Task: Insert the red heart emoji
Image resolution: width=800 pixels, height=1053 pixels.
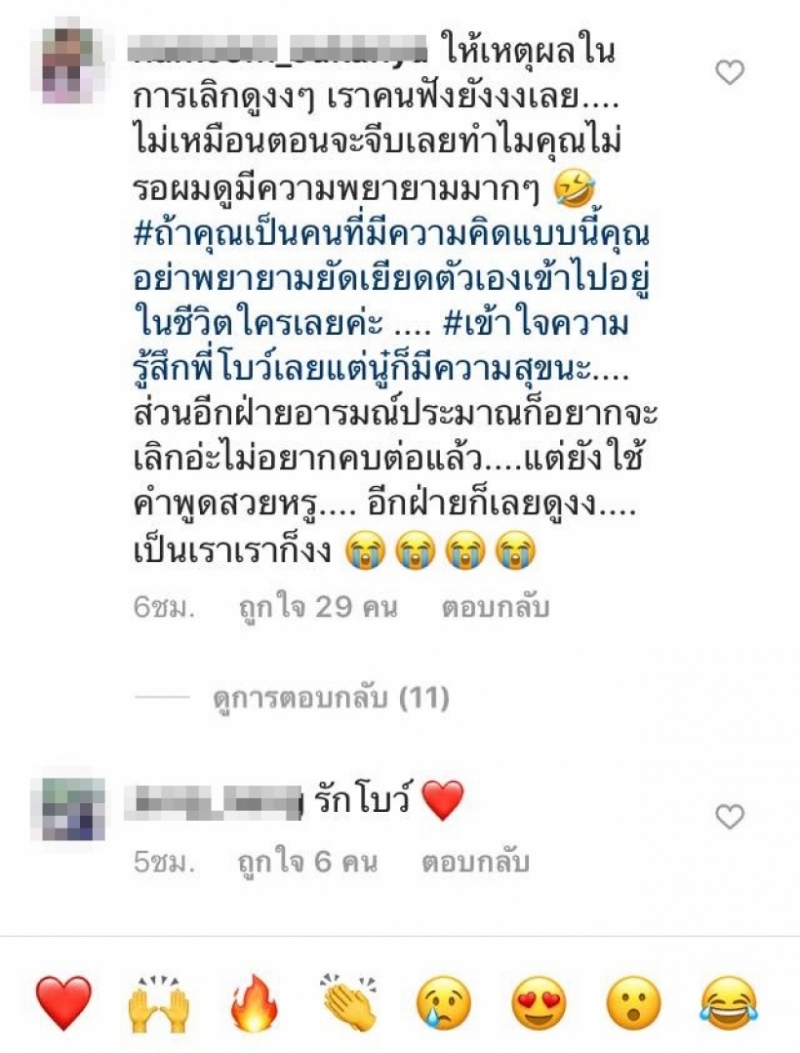Action: [x=63, y=1003]
